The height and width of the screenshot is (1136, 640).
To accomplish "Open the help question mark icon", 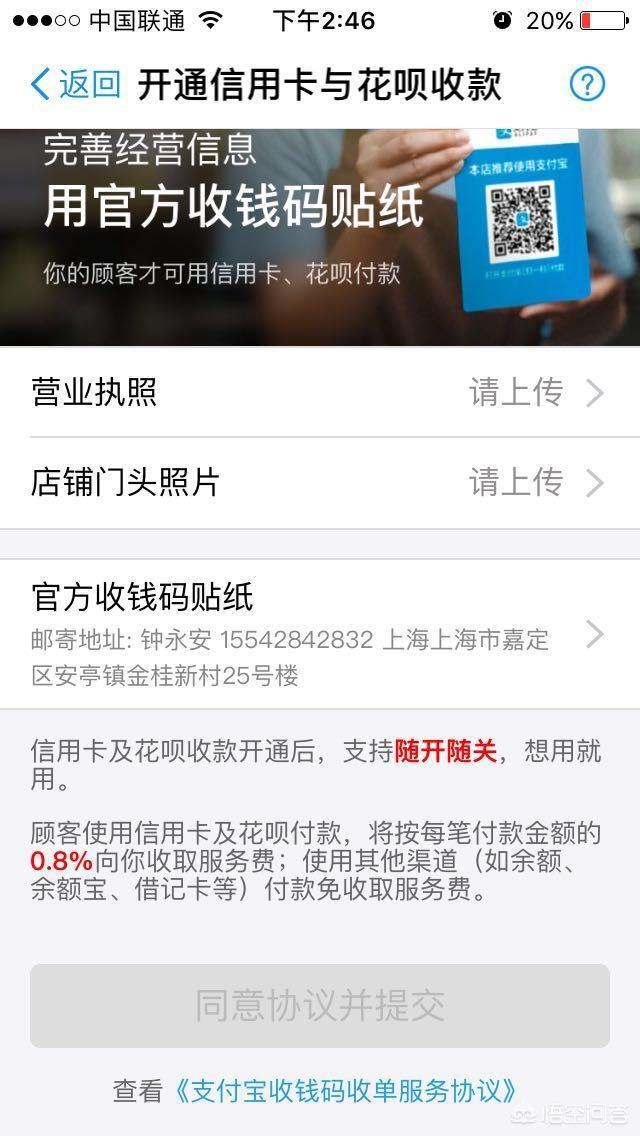I will point(587,85).
